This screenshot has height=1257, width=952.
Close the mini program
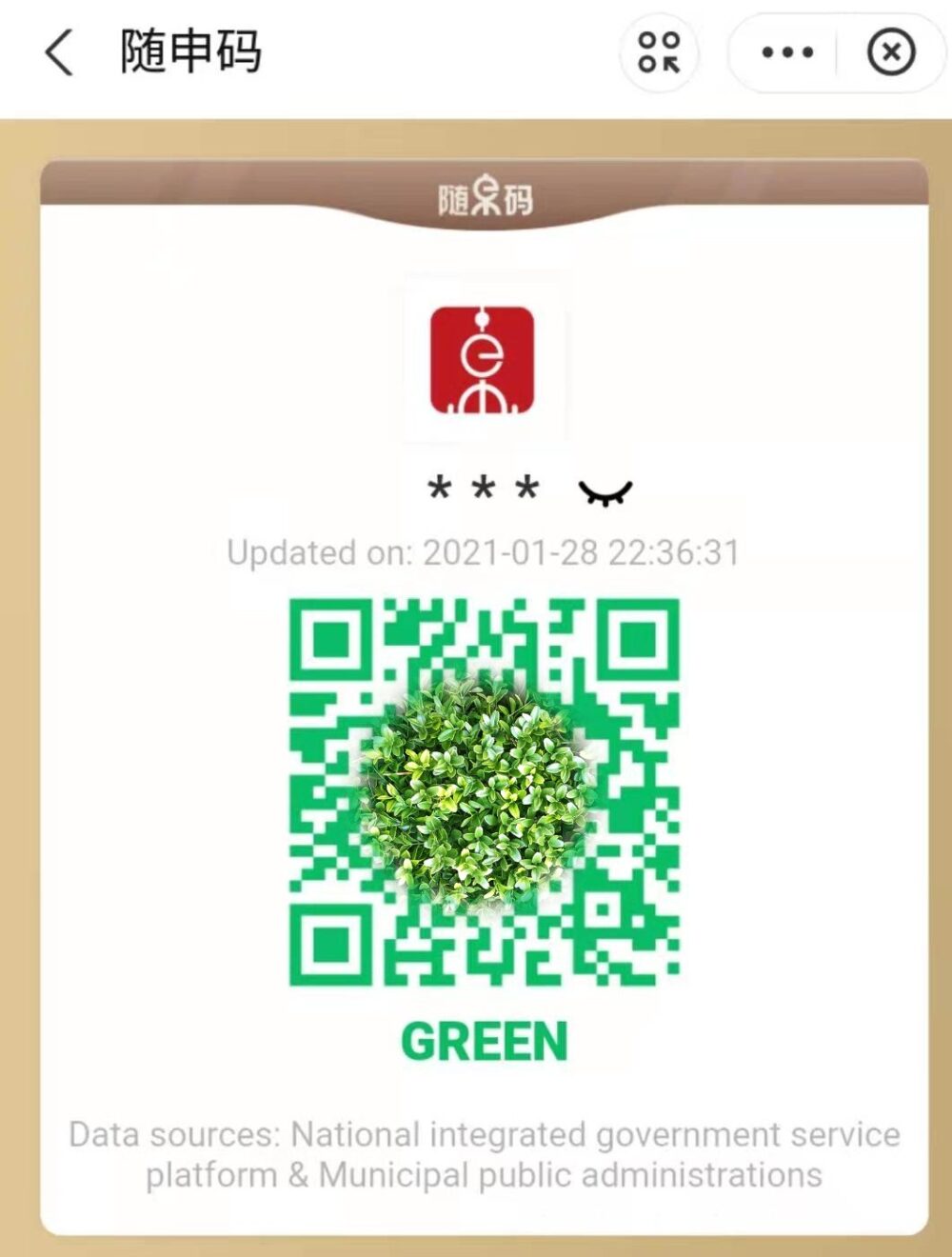click(891, 52)
